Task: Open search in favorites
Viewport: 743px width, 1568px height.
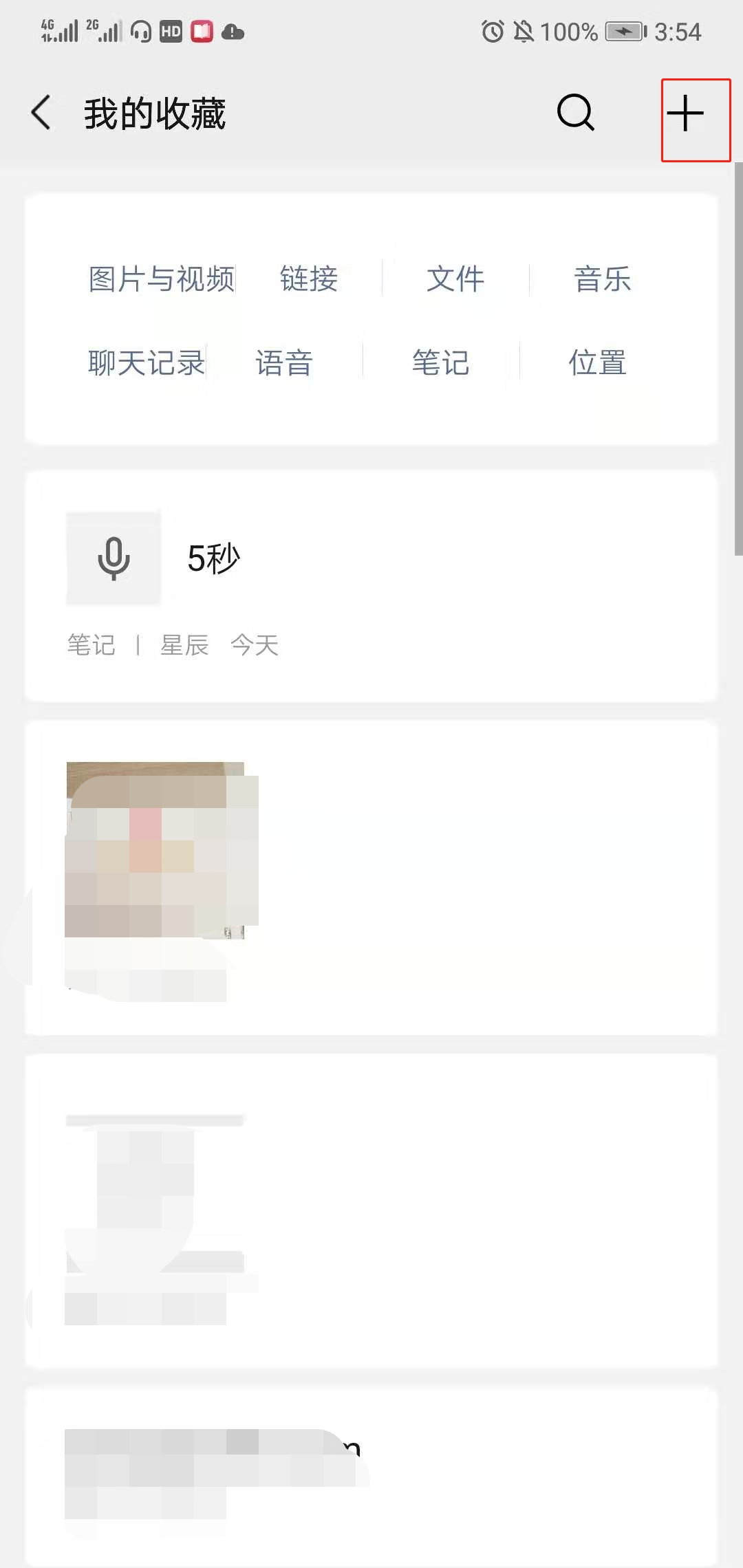Action: [575, 113]
